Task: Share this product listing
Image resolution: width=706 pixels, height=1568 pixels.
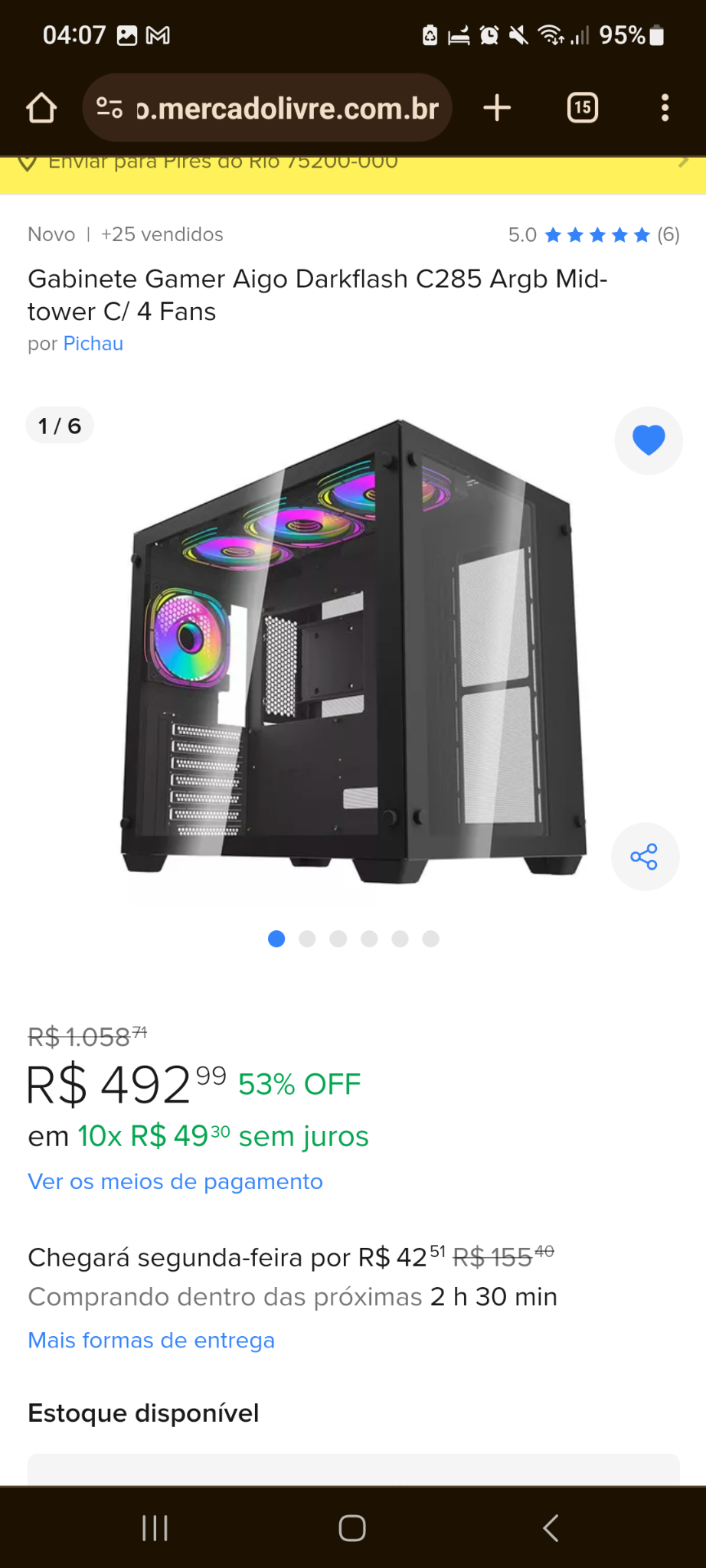Action: point(645,857)
